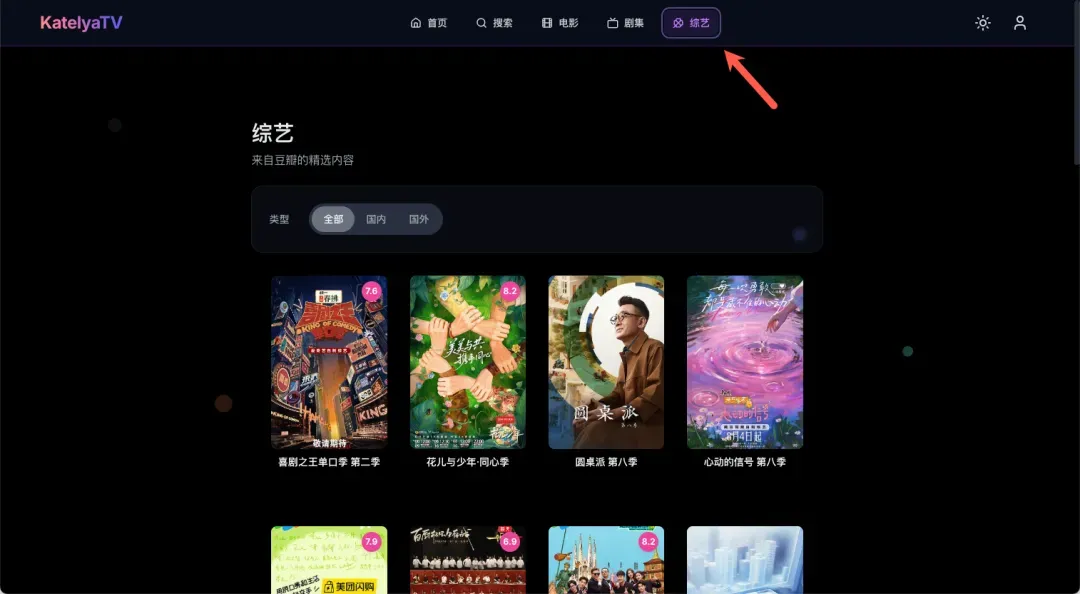Screen dimensions: 1080x594
Task: Tap the KatelyaTV logo link
Action: (81, 23)
